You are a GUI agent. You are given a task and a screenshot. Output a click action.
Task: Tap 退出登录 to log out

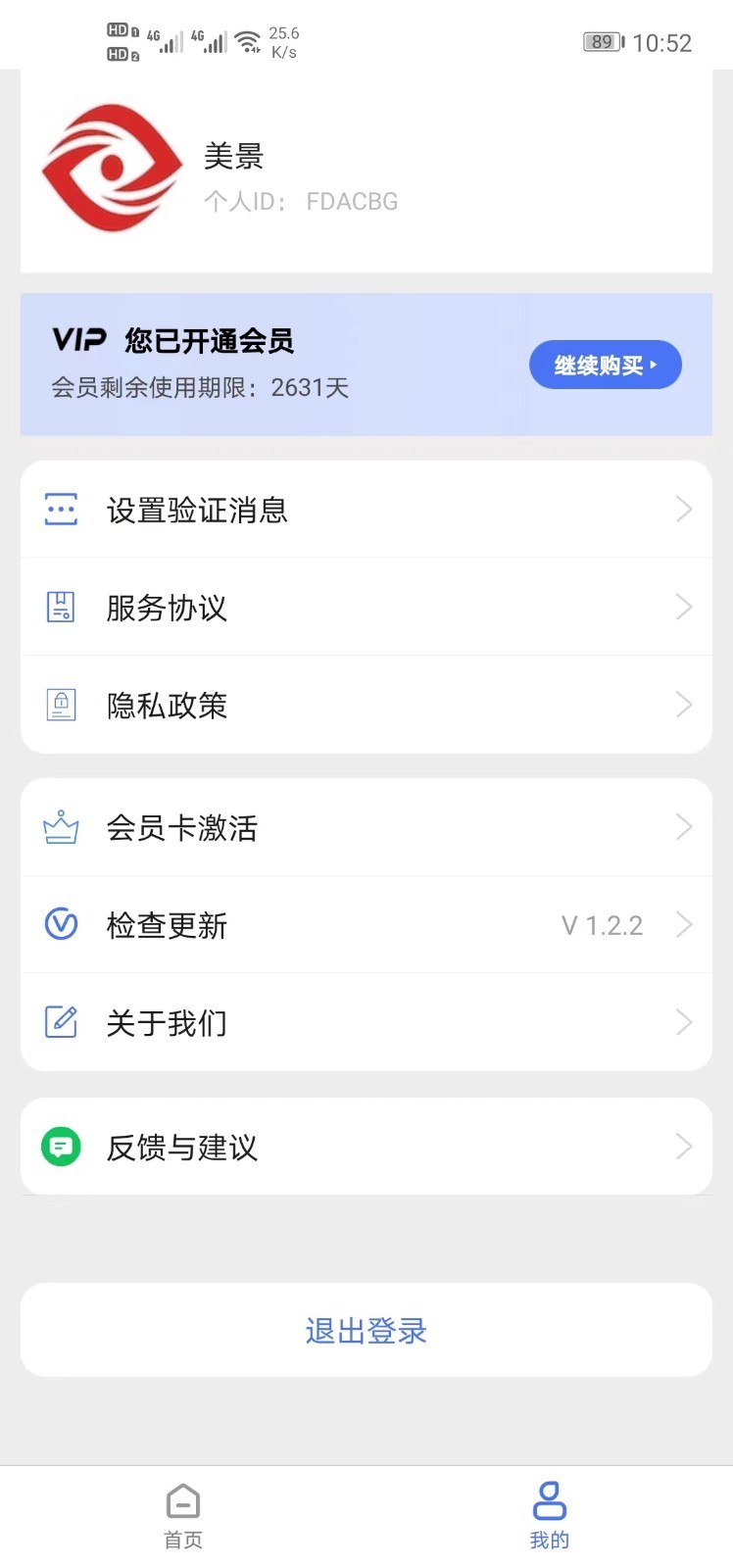366,1330
